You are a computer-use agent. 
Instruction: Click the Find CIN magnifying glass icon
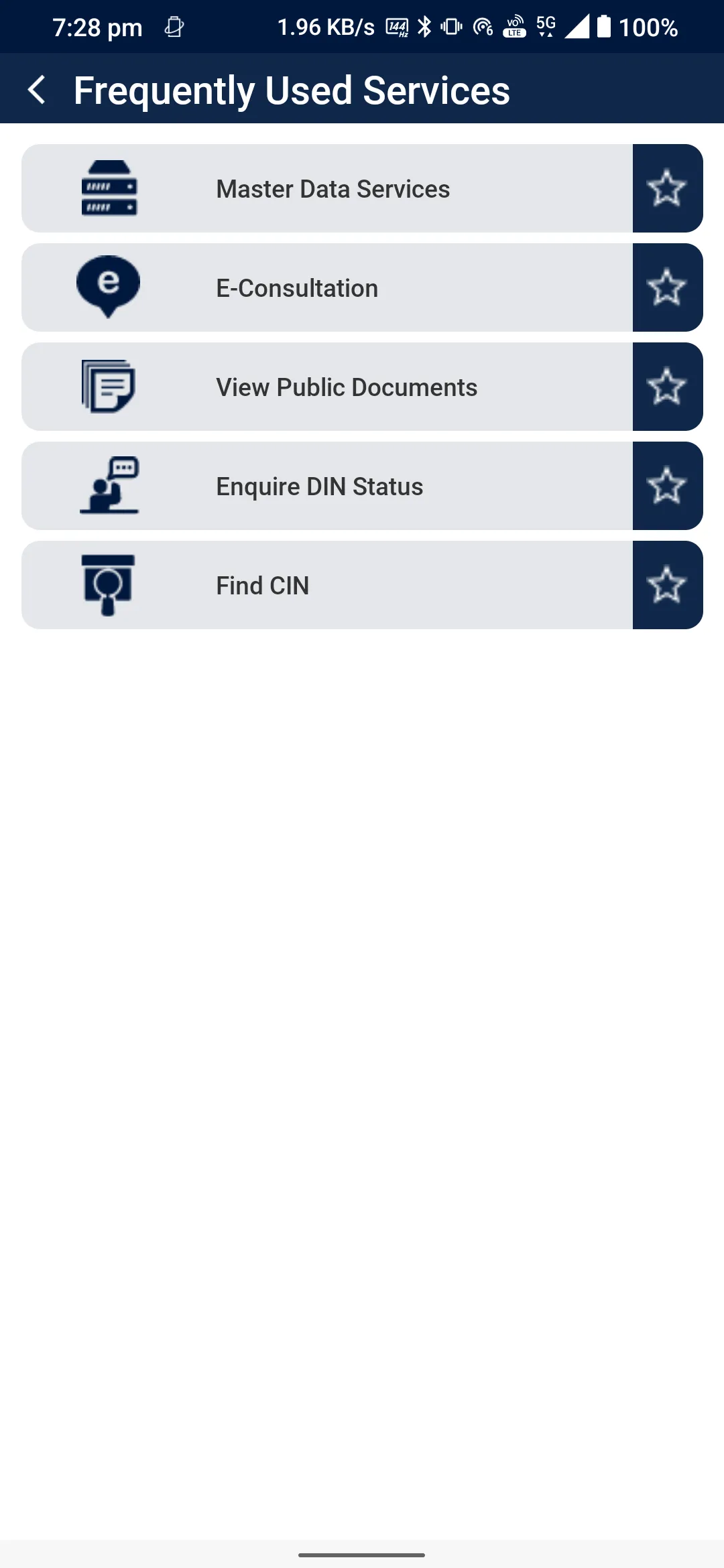[109, 584]
